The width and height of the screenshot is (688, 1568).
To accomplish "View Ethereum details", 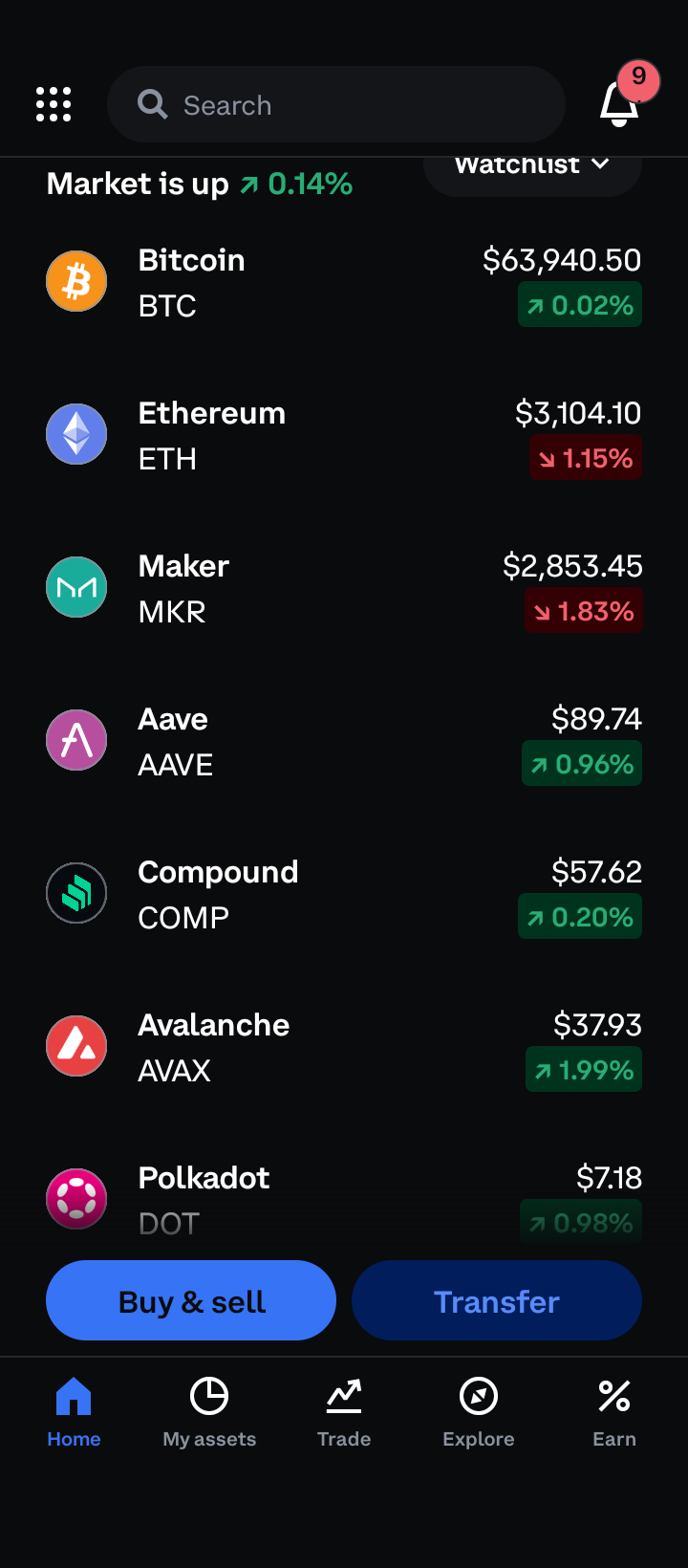I will coord(344,435).
